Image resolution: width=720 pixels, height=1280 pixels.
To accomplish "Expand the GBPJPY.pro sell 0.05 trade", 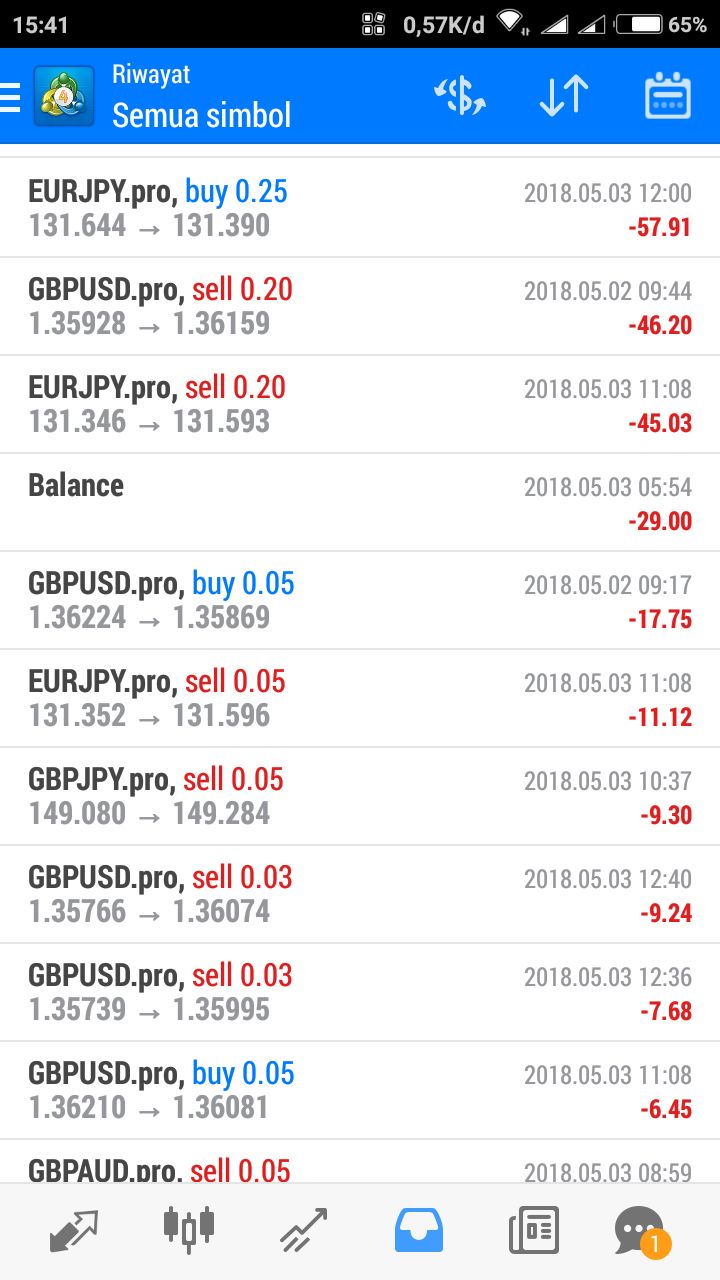I will (x=360, y=796).
